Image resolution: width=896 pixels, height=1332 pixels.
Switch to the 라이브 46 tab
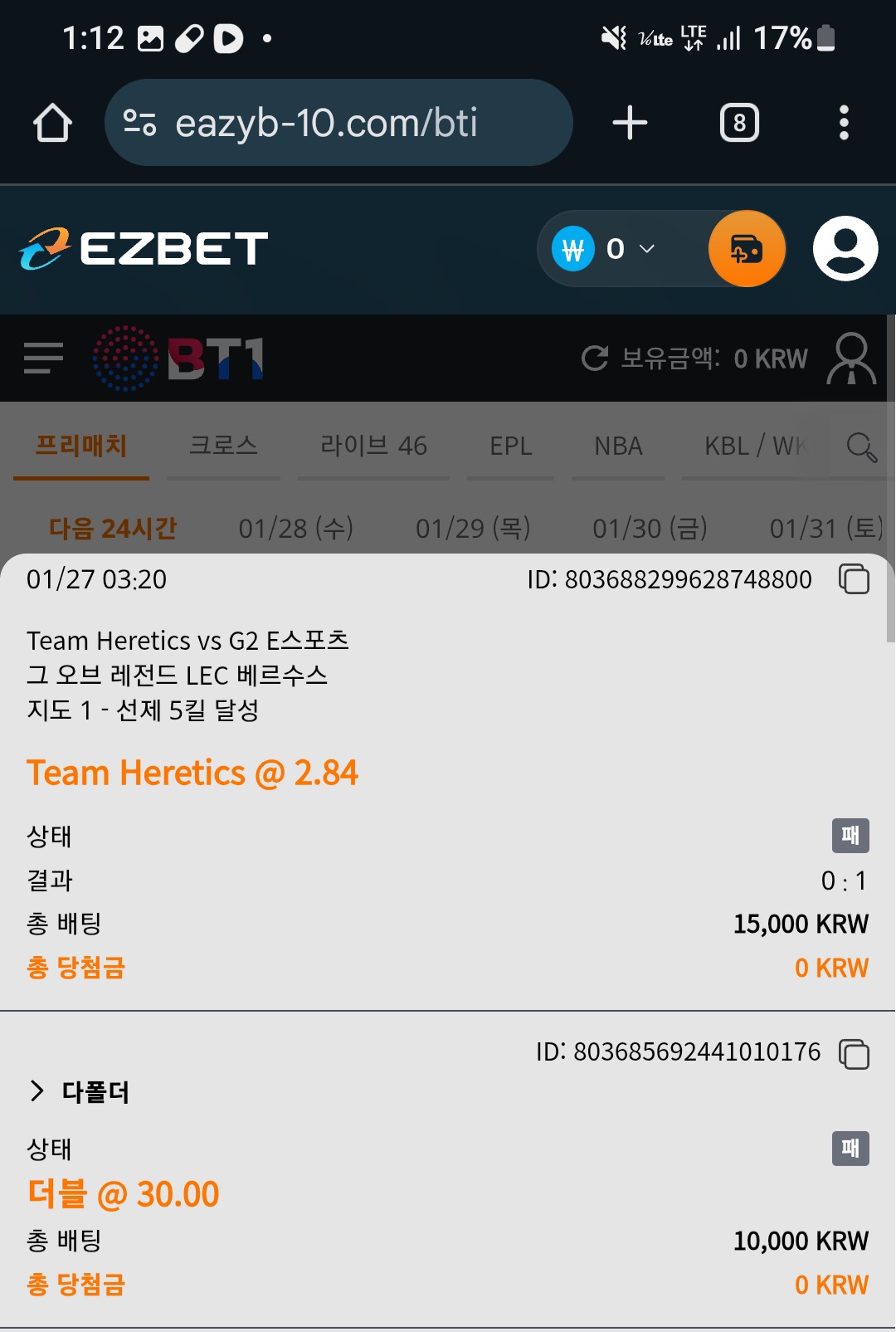pos(373,446)
